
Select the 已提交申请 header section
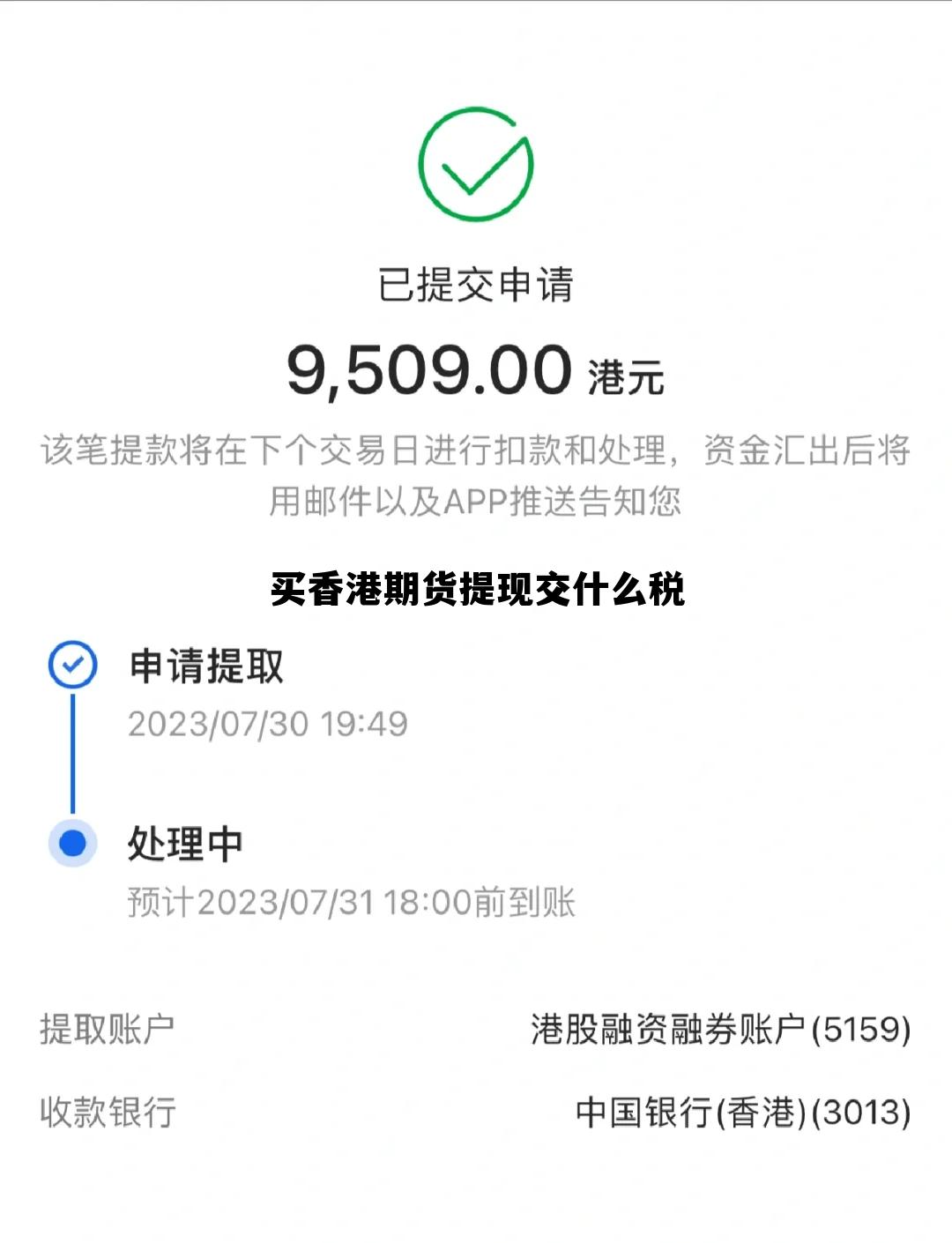tap(476, 284)
